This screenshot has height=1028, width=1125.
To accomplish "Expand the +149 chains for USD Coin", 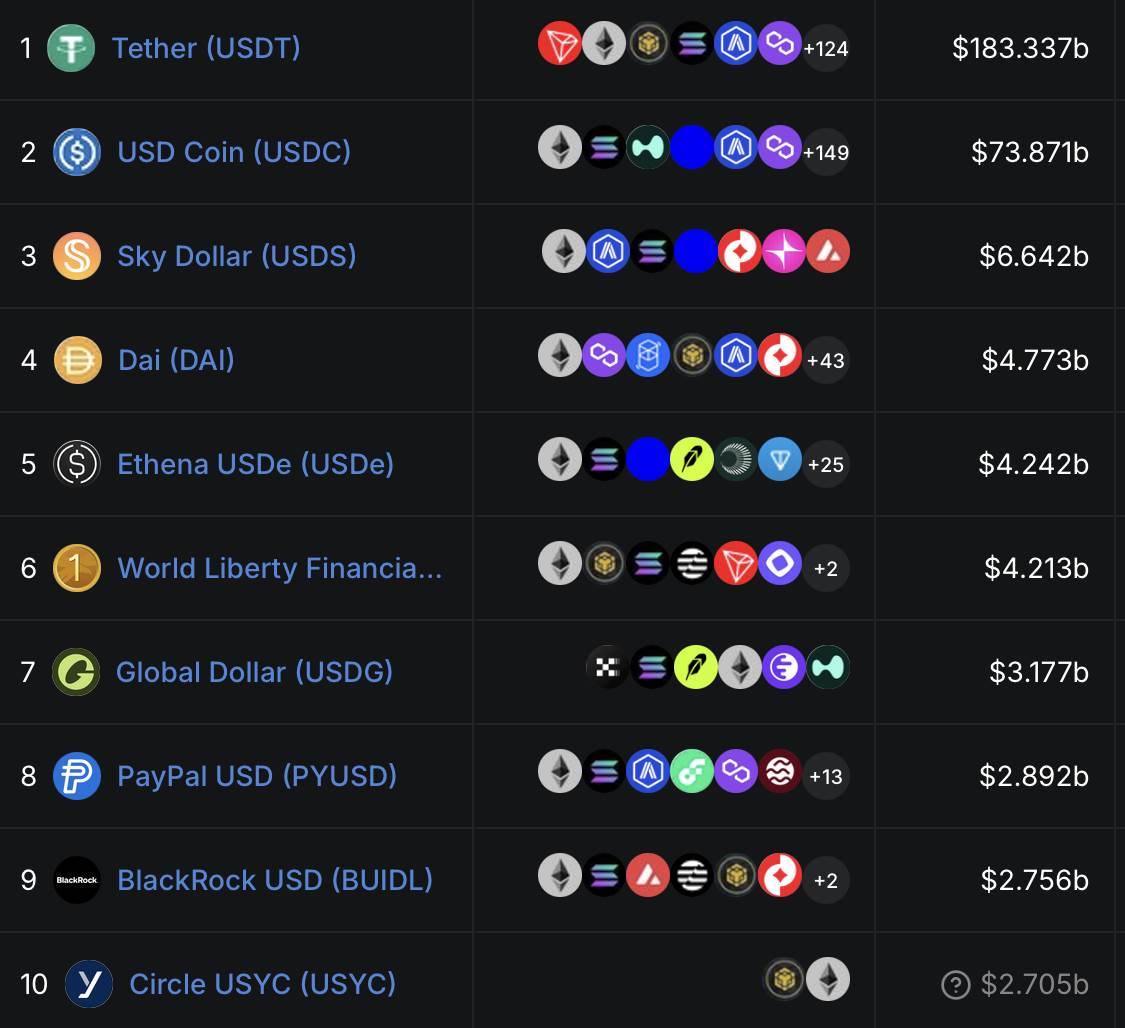I will click(x=826, y=153).
